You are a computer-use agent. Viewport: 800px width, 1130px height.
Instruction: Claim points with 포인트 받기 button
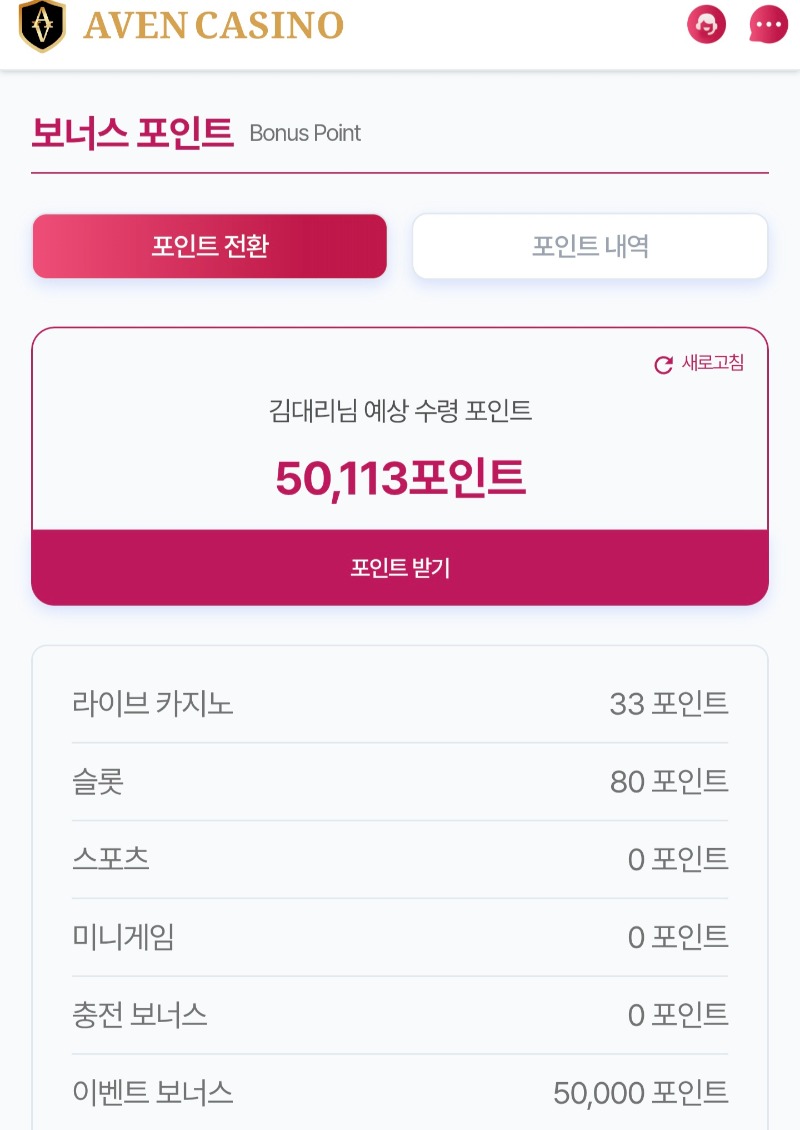pyautogui.click(x=400, y=568)
